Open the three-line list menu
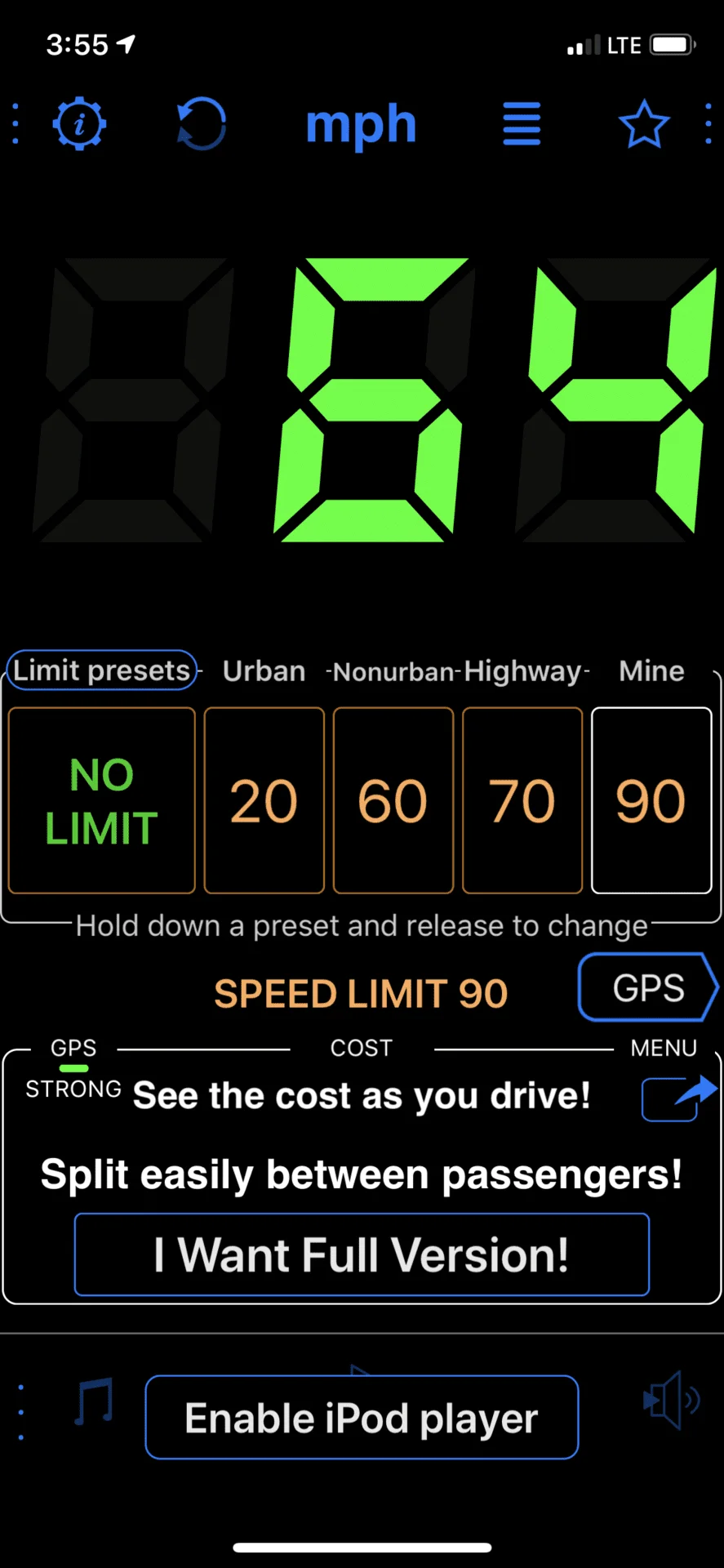The height and width of the screenshot is (1568, 724). (x=522, y=124)
